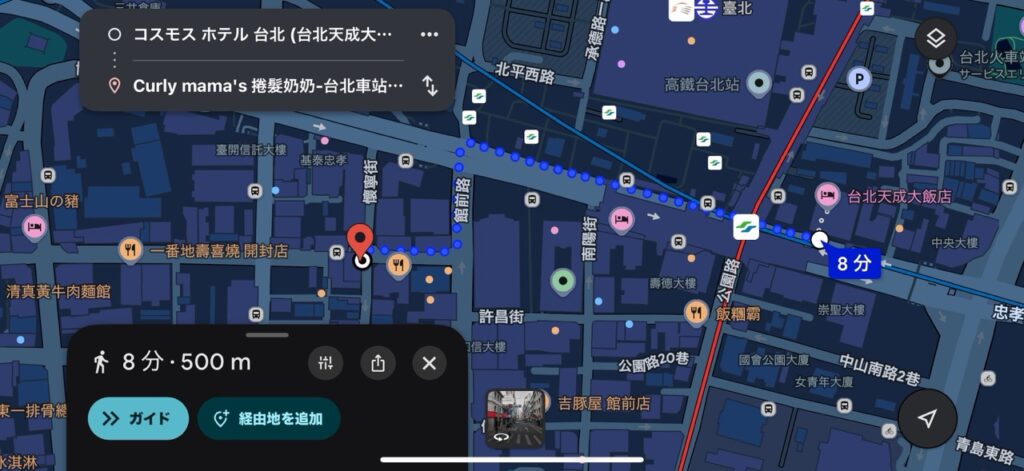Add a stop via 経由地を追加
Viewport: 1024px width, 471px height.
click(269, 419)
